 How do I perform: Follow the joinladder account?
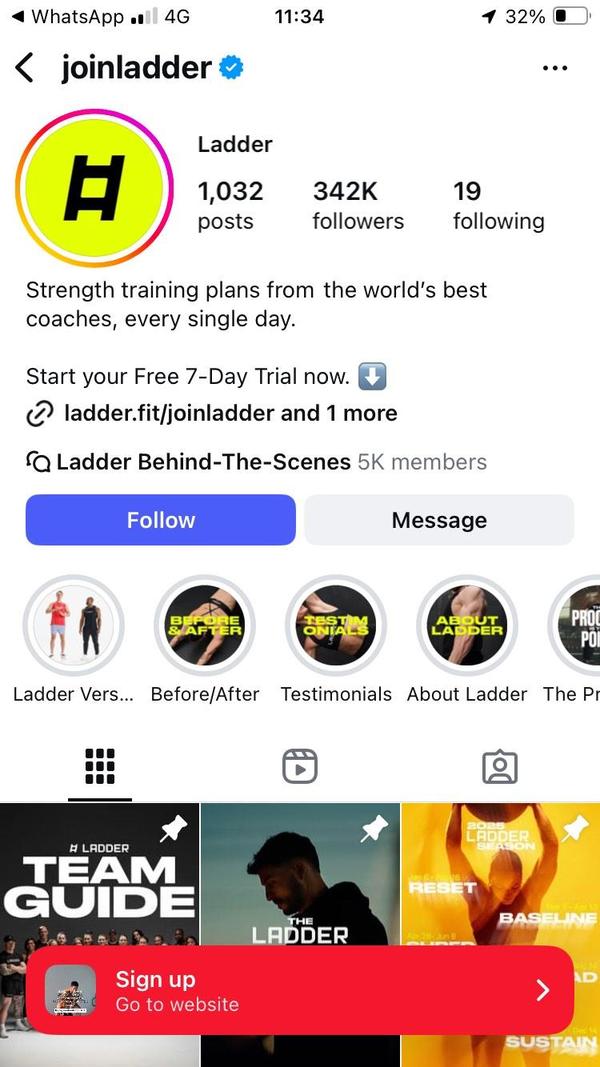[160, 520]
